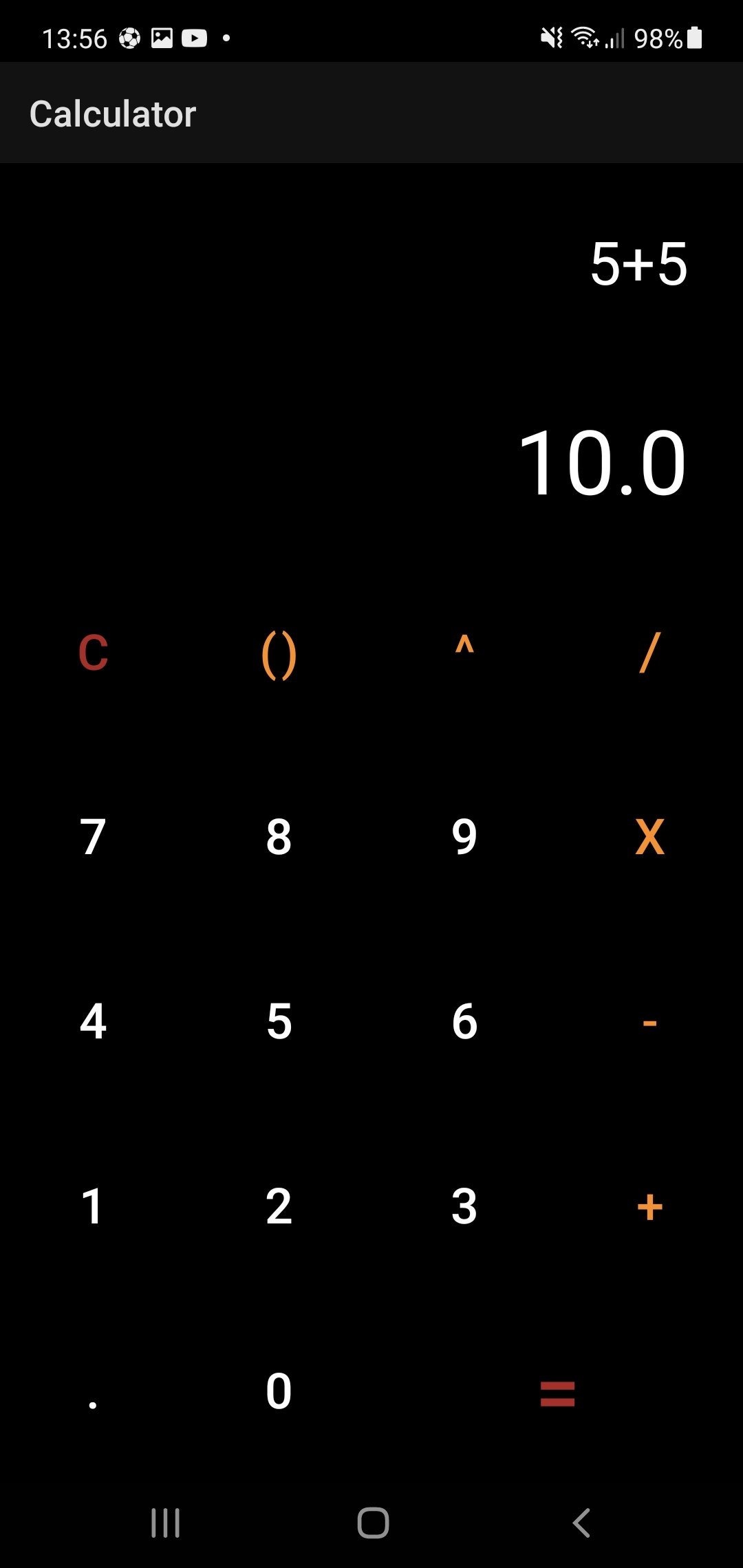Enter the digit 2
743x1568 pixels.
click(279, 1206)
